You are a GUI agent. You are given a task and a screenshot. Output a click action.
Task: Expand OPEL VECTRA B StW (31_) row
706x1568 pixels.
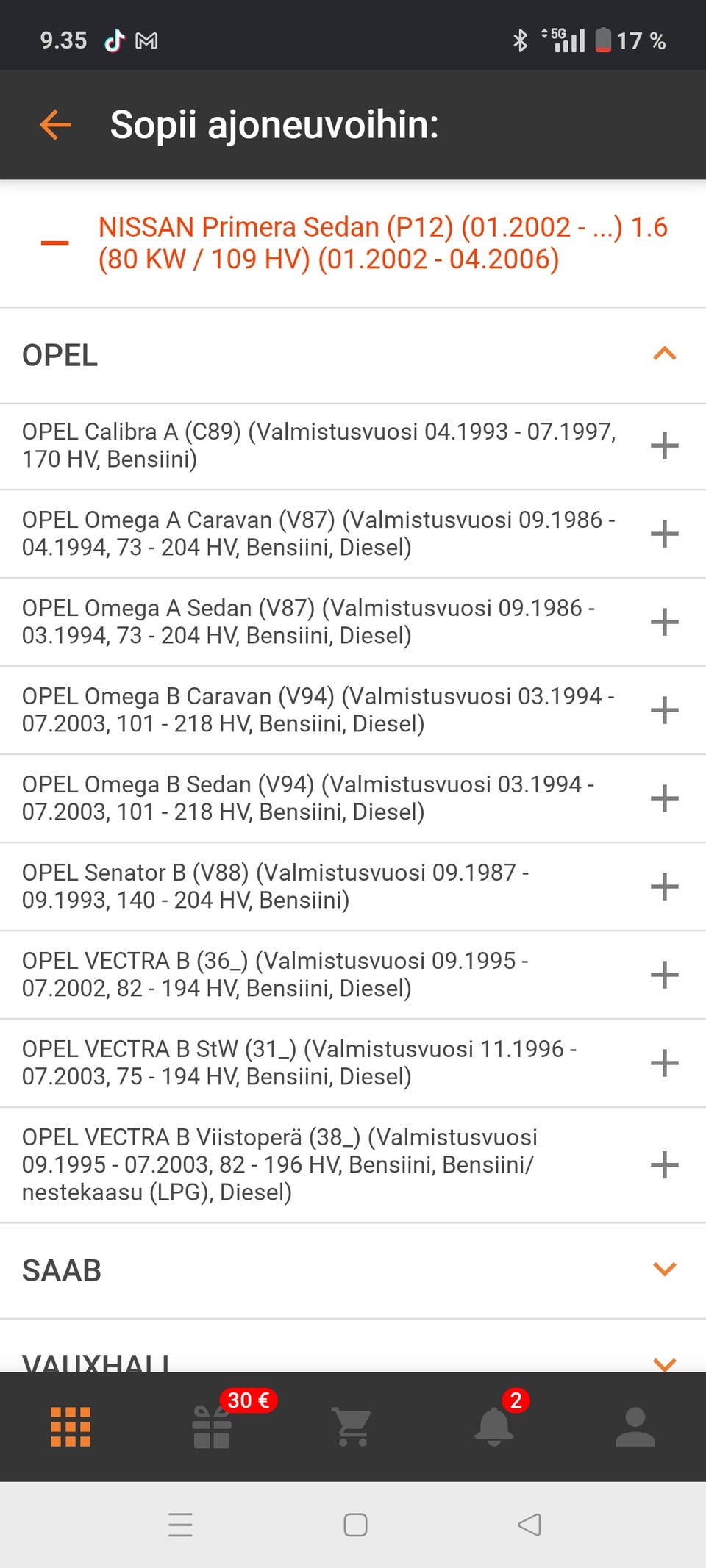[664, 1063]
